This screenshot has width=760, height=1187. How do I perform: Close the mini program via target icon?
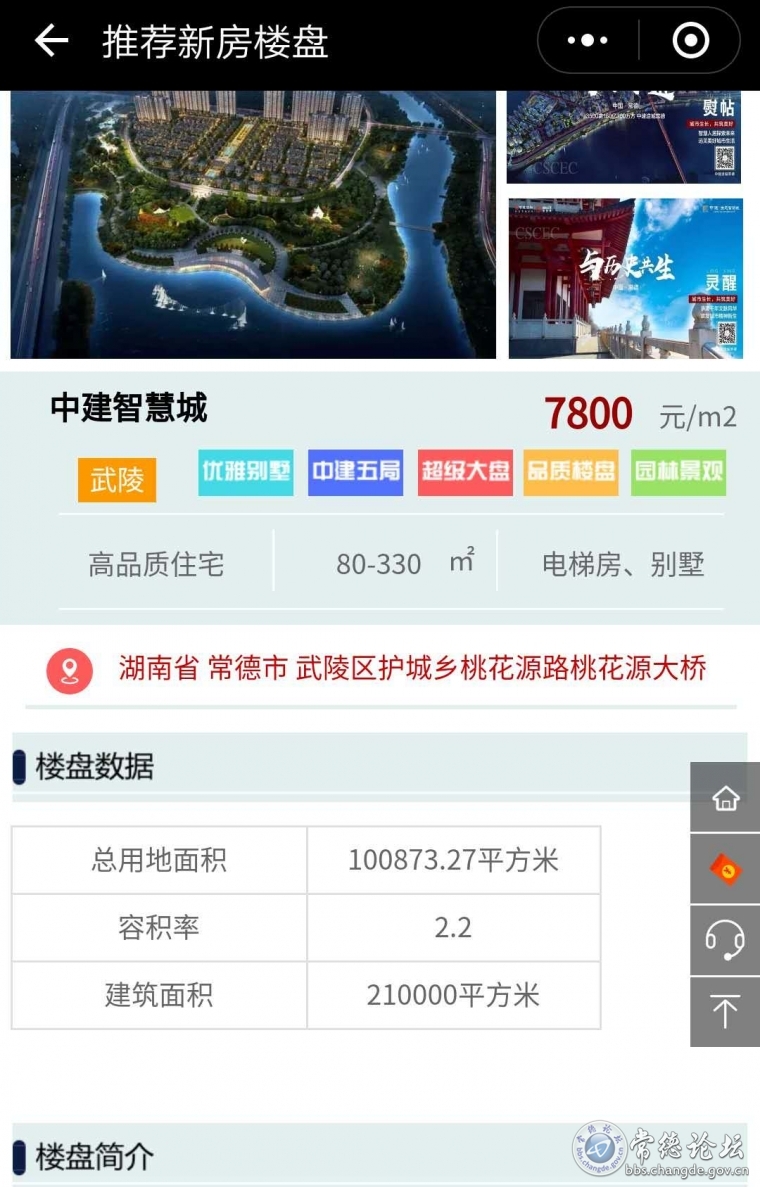click(691, 41)
